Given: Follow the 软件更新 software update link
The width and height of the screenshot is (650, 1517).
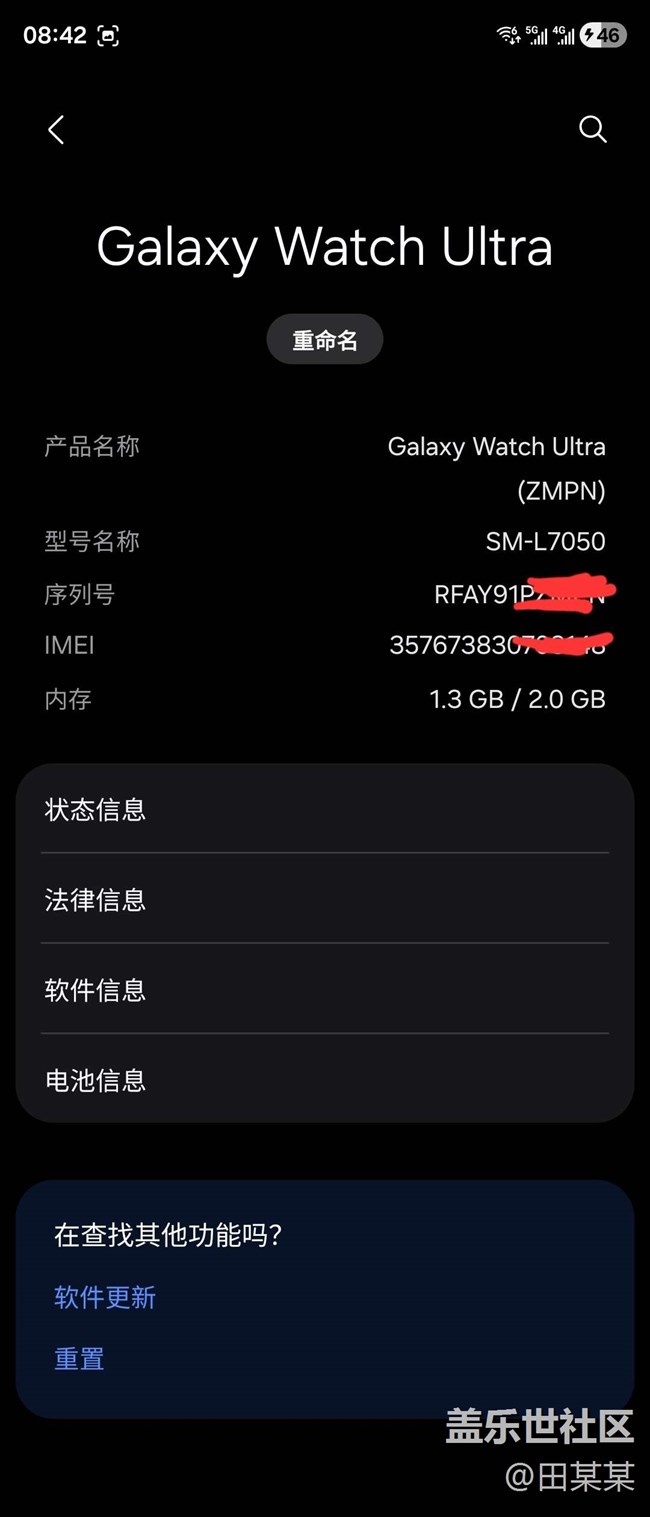Looking at the screenshot, I should pyautogui.click(x=105, y=1297).
